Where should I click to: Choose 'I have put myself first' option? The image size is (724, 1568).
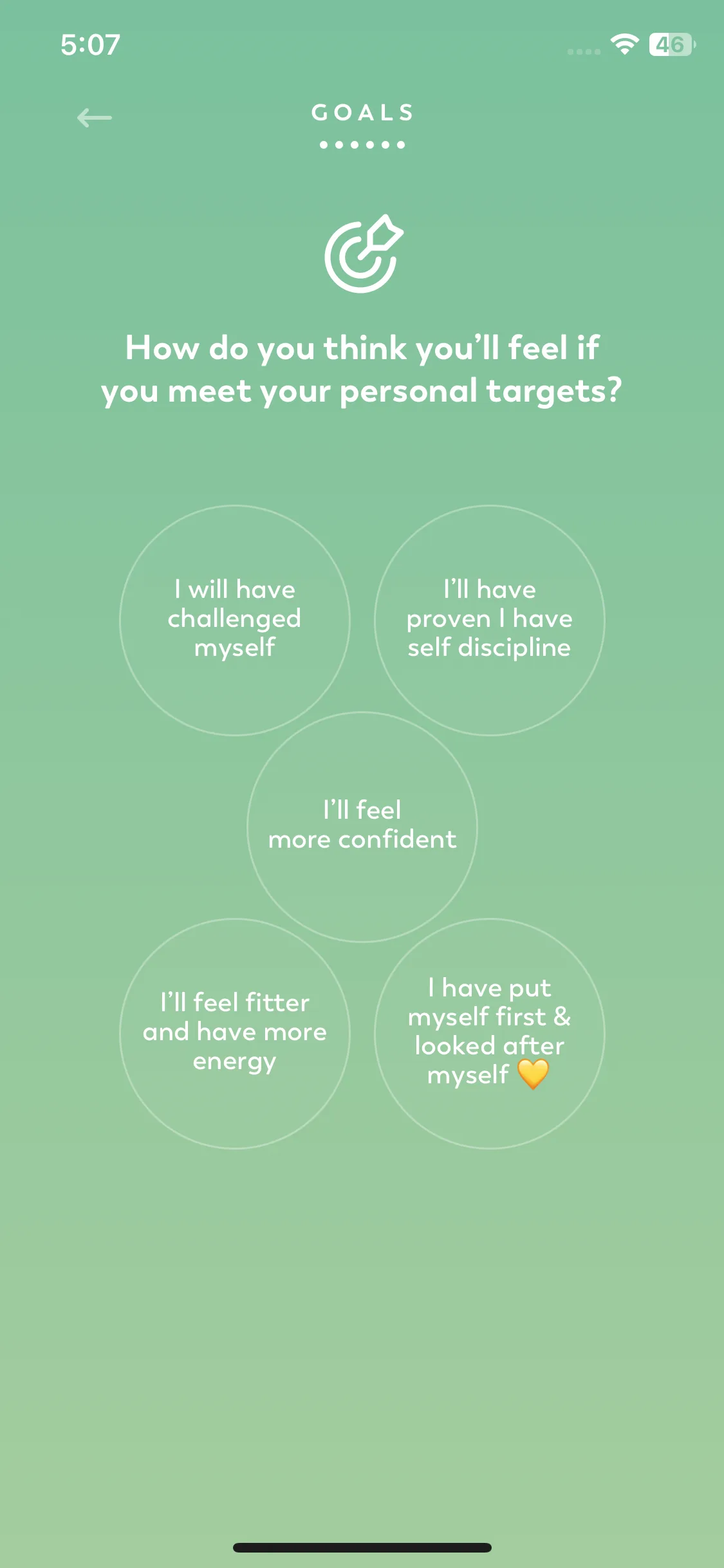489,1033
